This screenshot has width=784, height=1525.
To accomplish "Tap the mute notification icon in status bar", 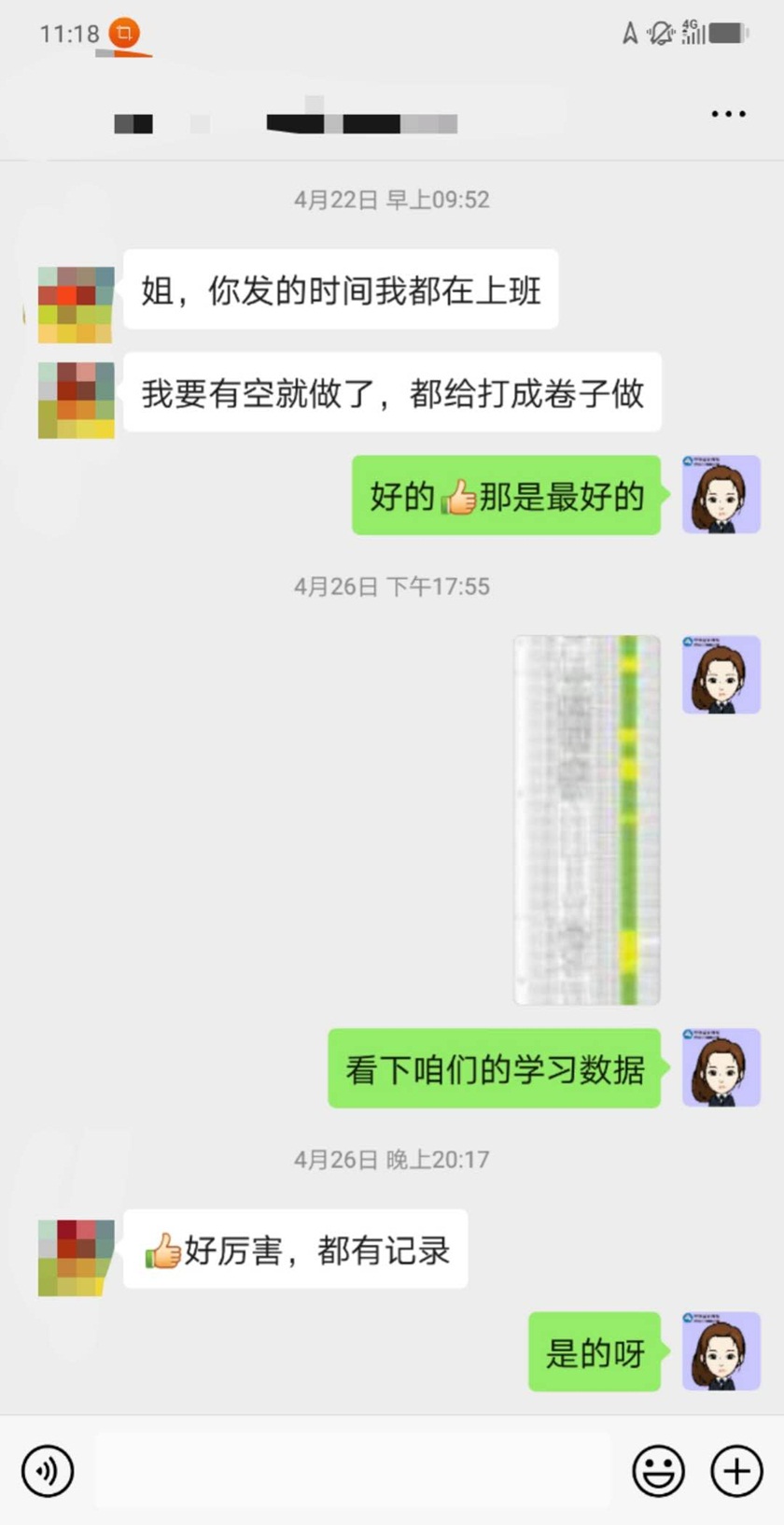I will [x=662, y=31].
